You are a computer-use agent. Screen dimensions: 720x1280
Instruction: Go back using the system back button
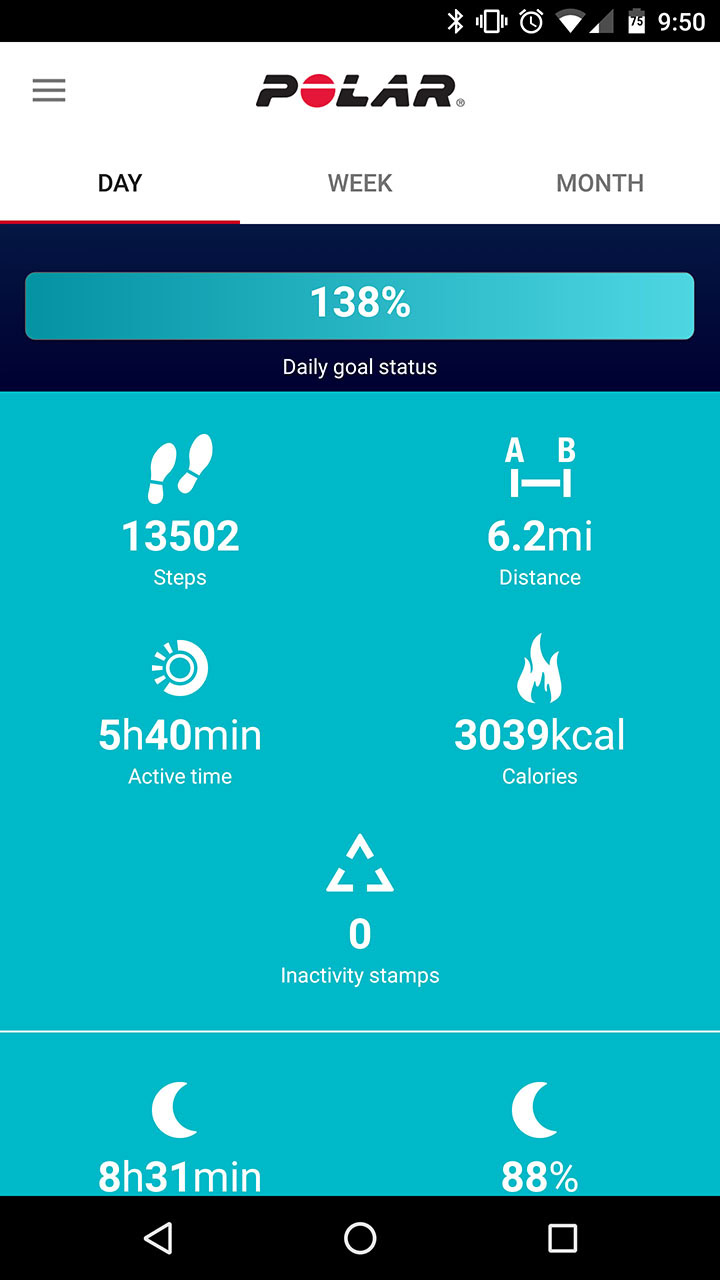[158, 1238]
